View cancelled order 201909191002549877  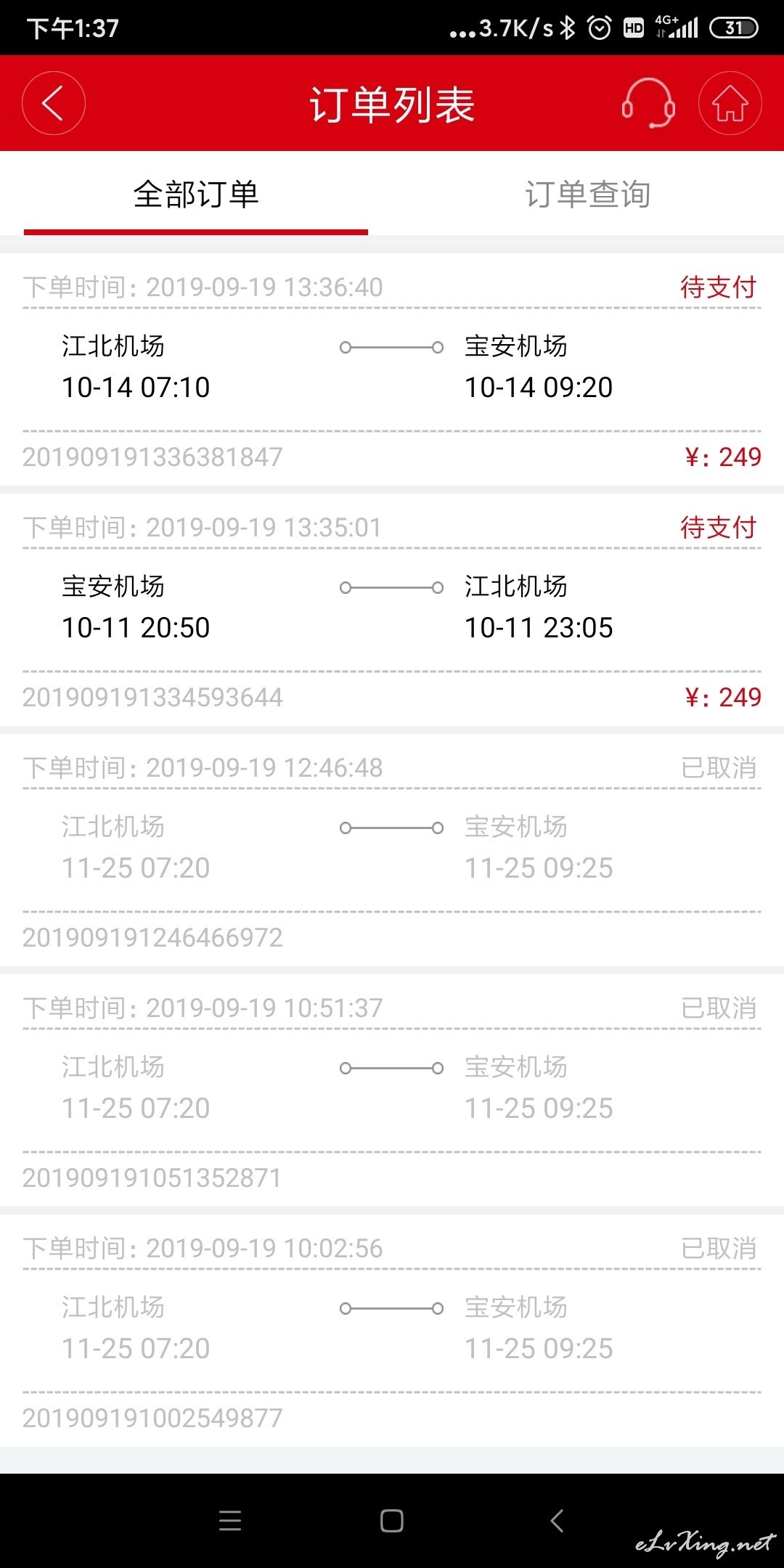pos(392,1331)
